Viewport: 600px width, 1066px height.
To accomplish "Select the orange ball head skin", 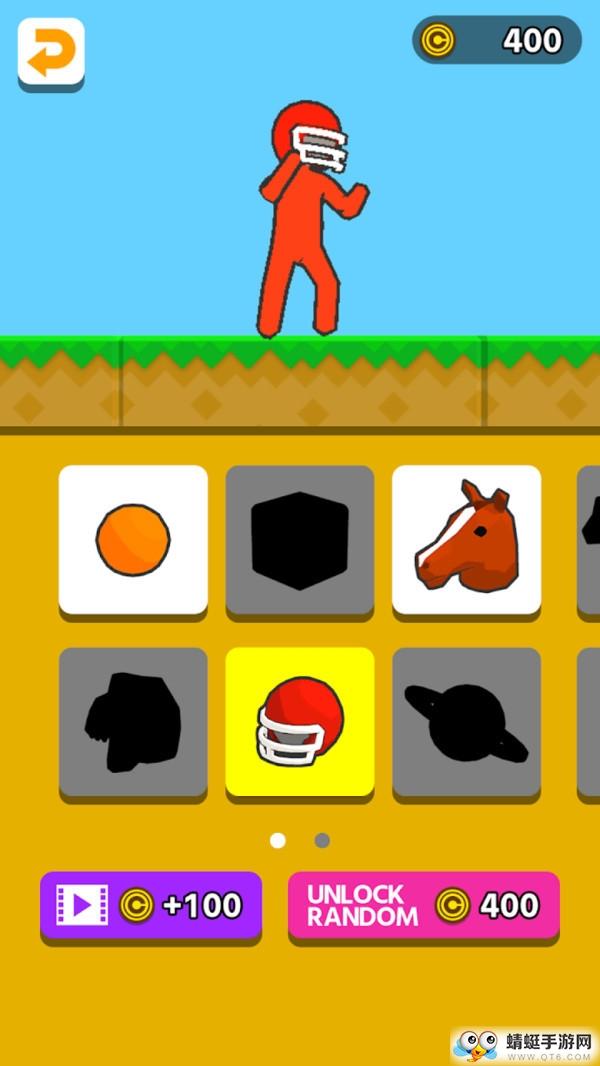I will click(133, 540).
